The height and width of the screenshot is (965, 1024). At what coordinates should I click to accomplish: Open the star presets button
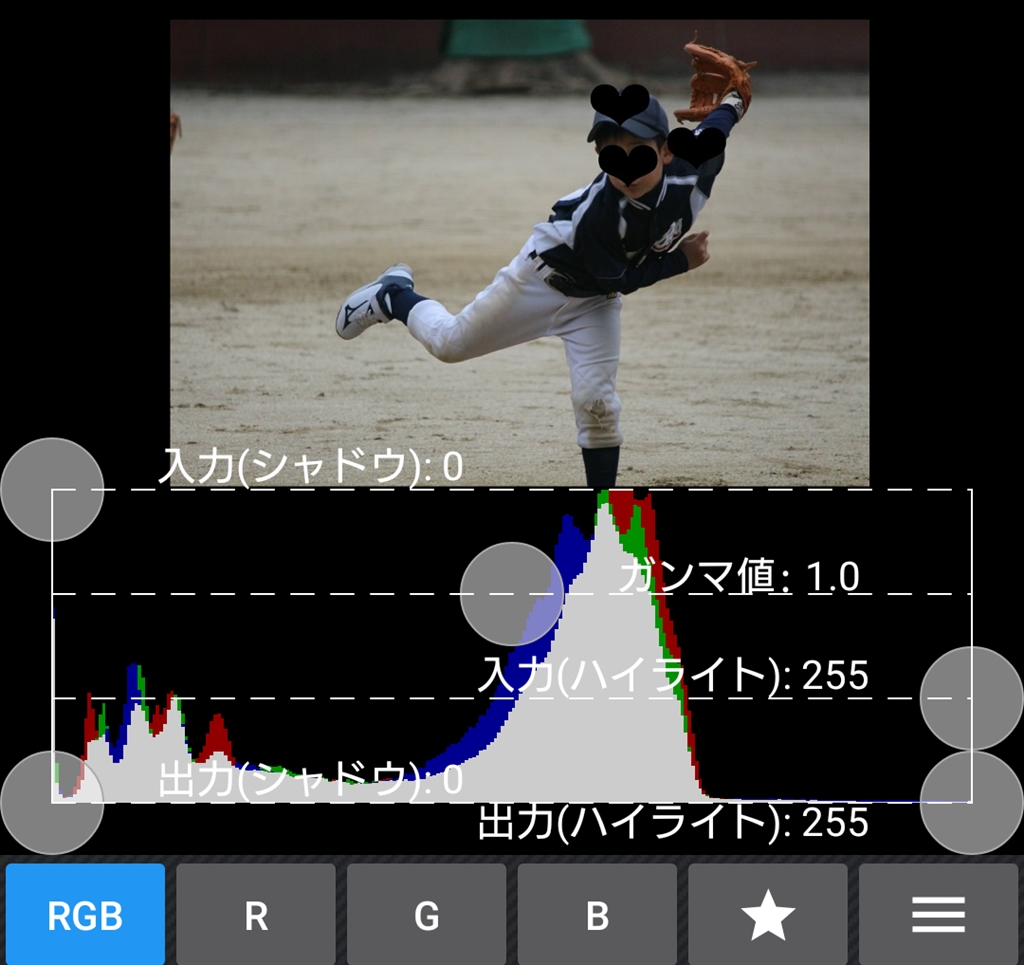coord(768,914)
